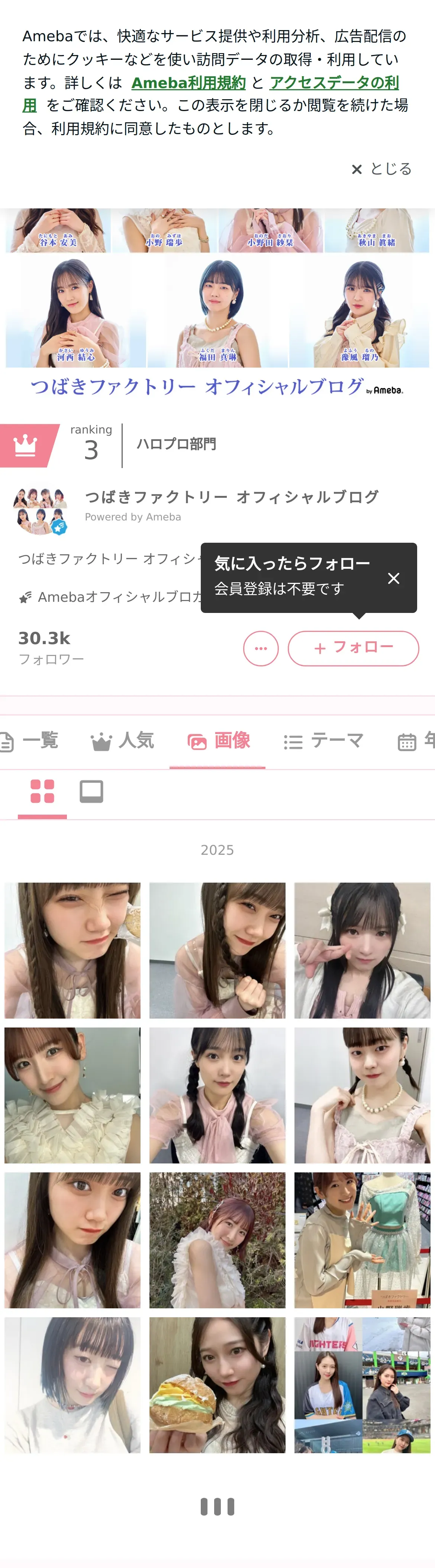Dismiss the cookie notice with とじる
Screen dimensions: 435x1568
coord(382,169)
